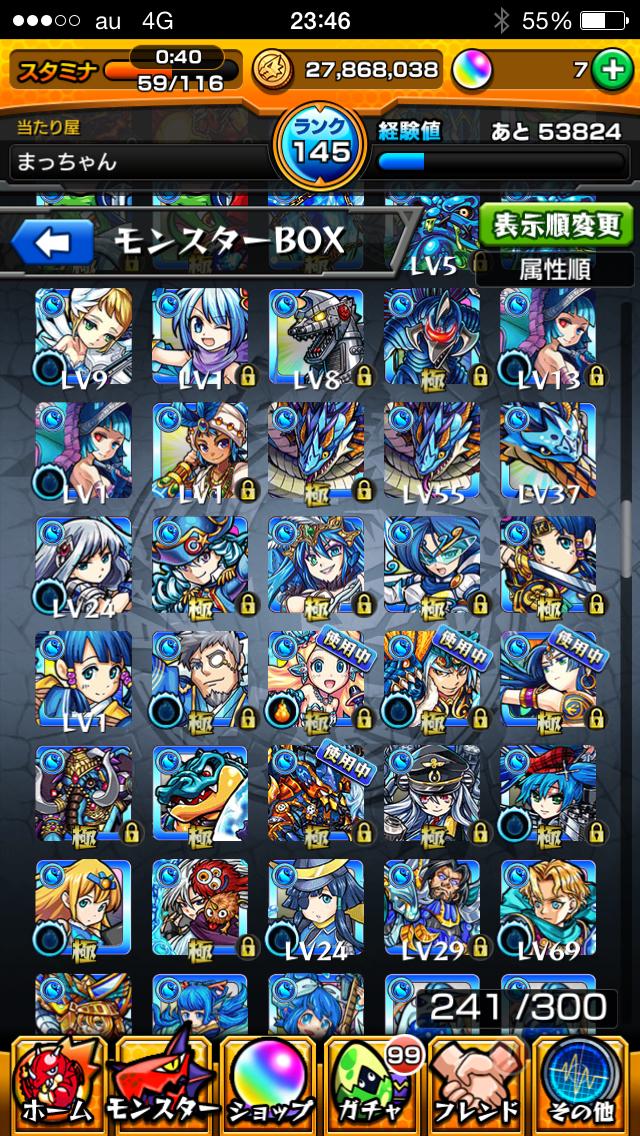Select the green-eyed angel monster at LV9
This screenshot has height=1136, width=640.
tap(83, 337)
